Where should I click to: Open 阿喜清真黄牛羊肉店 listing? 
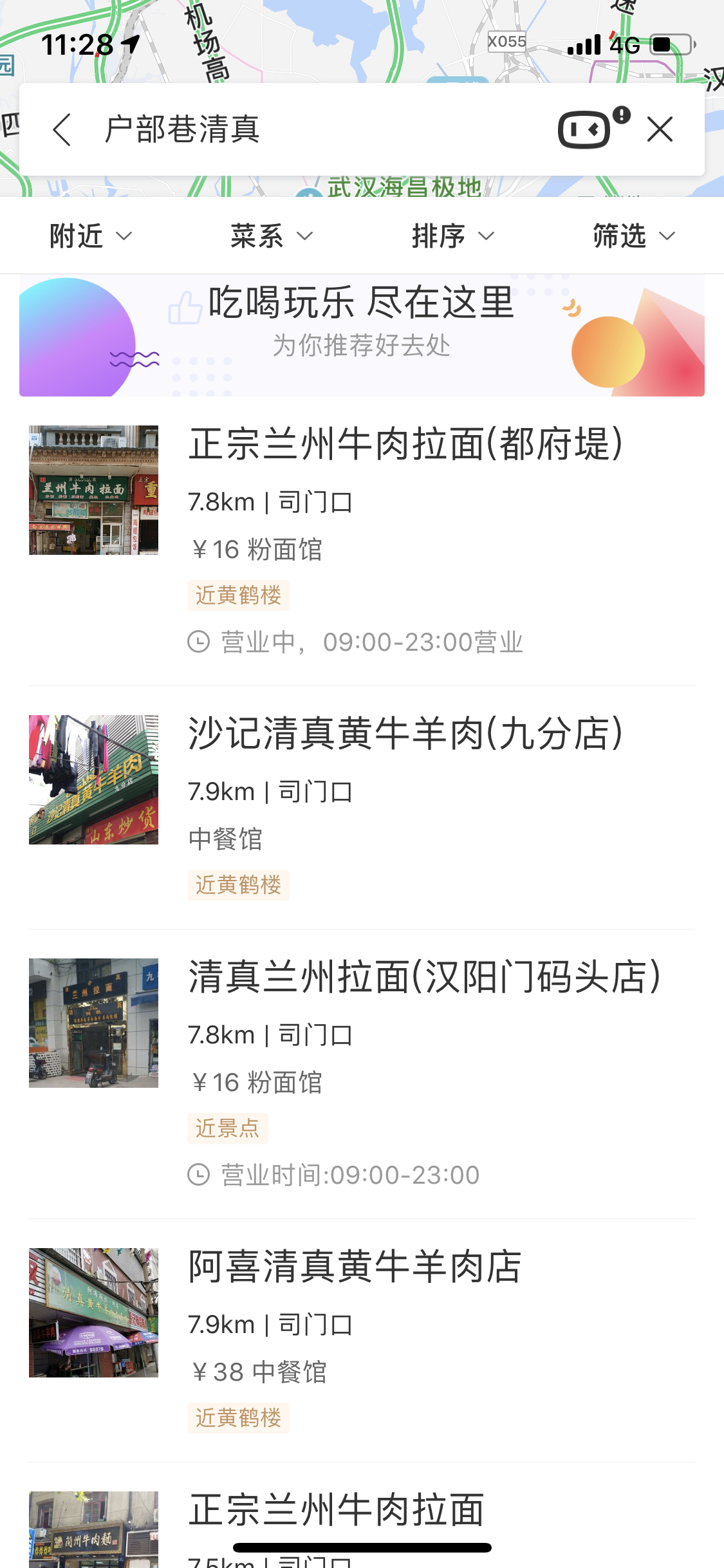(355, 1267)
